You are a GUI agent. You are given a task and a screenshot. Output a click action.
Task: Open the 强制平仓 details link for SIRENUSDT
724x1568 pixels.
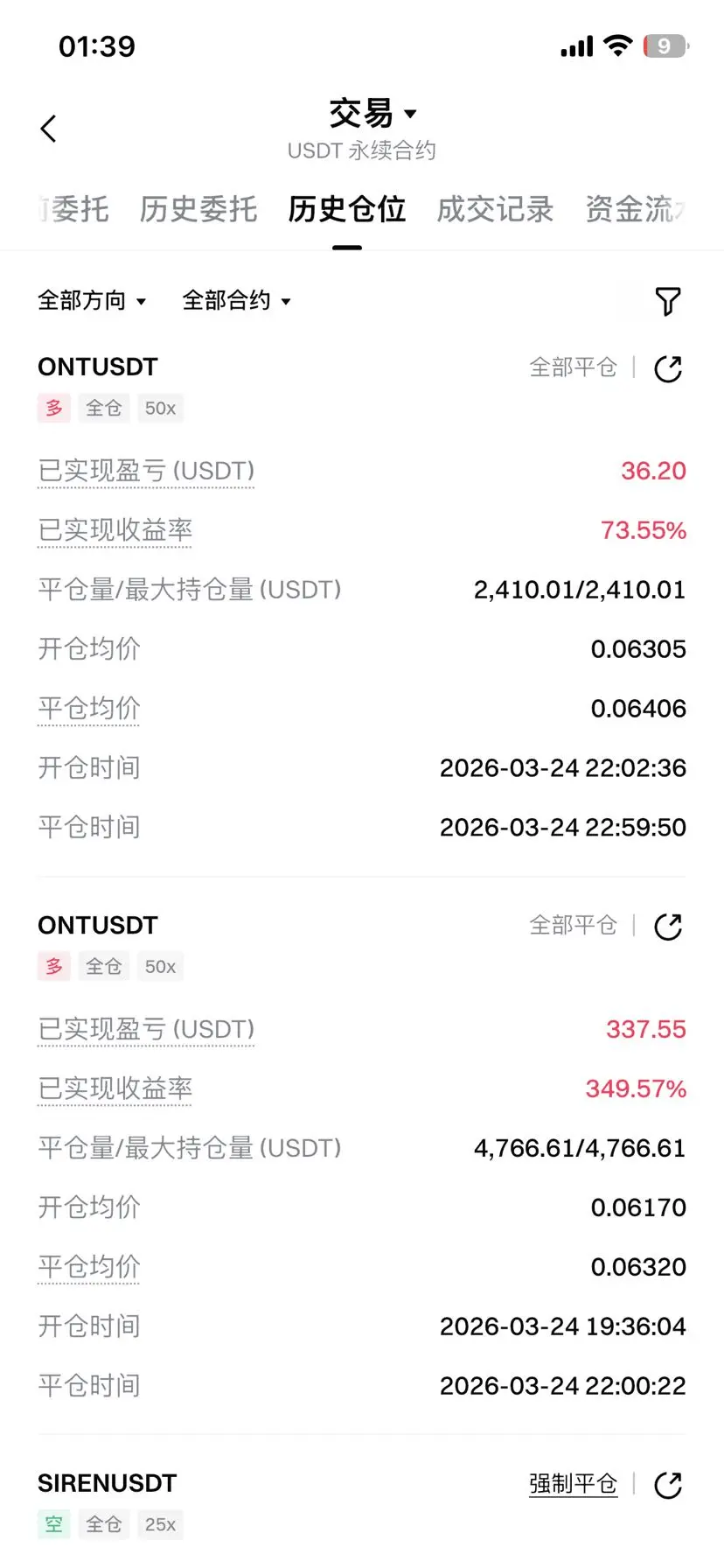[x=573, y=1484]
